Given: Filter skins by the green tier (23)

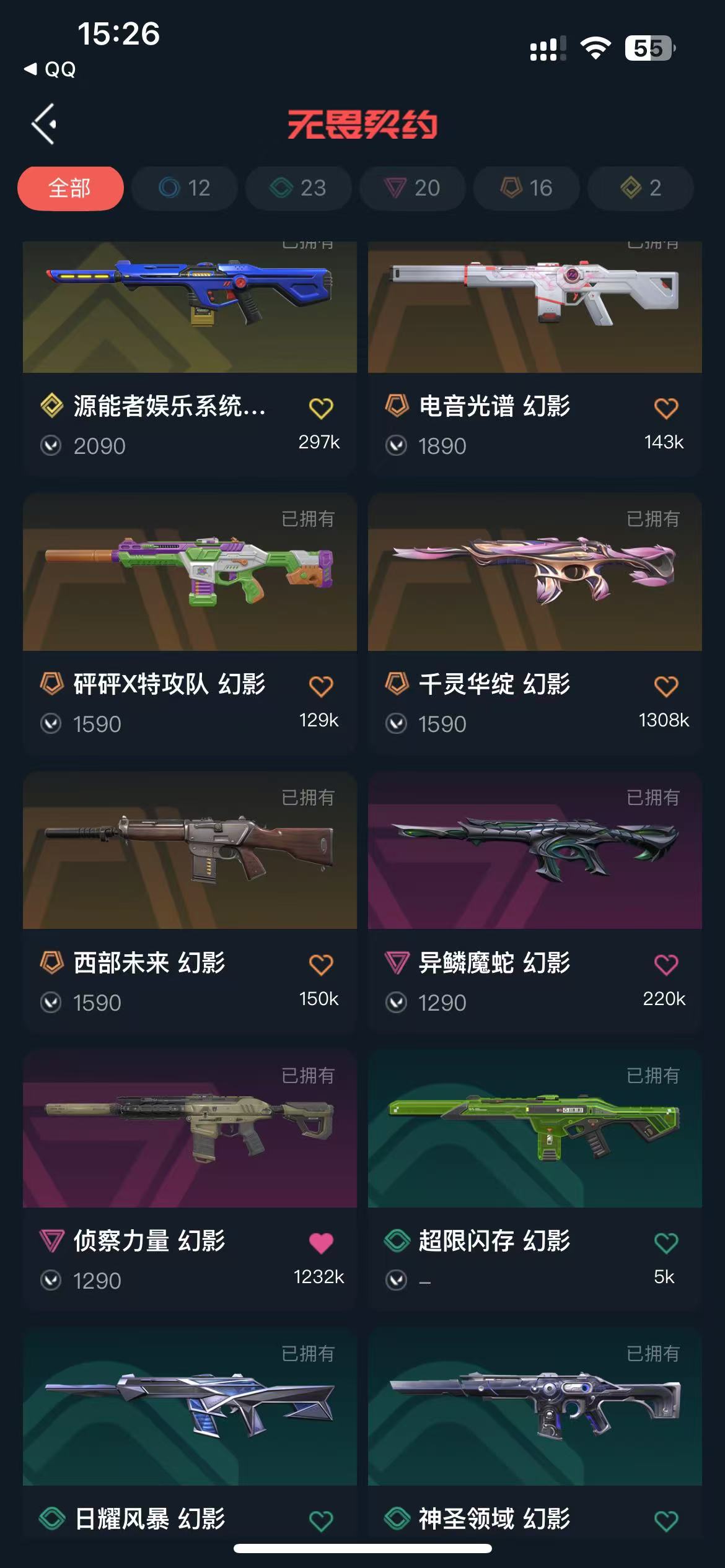Looking at the screenshot, I should pyautogui.click(x=298, y=188).
